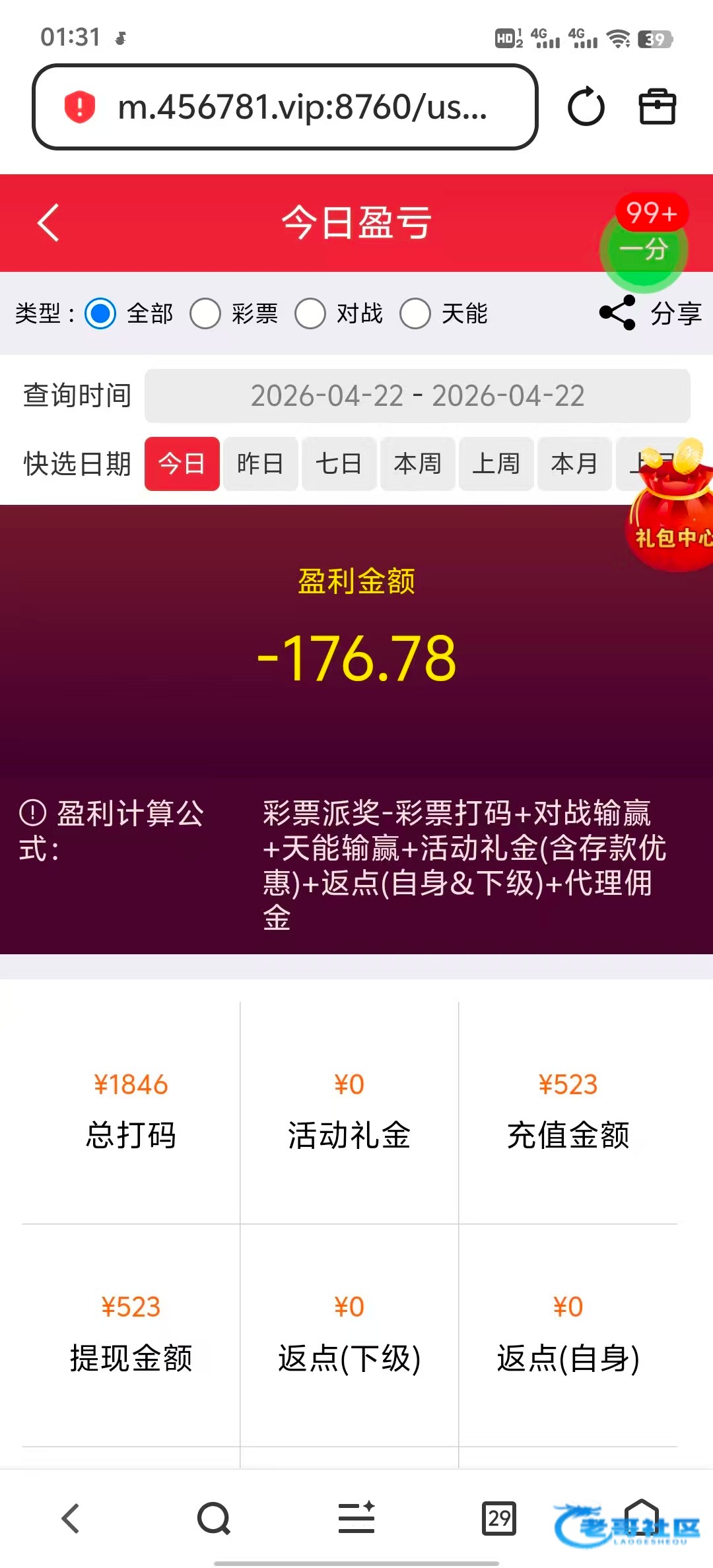Choose 昨日 quick date
713x1568 pixels.
[261, 464]
